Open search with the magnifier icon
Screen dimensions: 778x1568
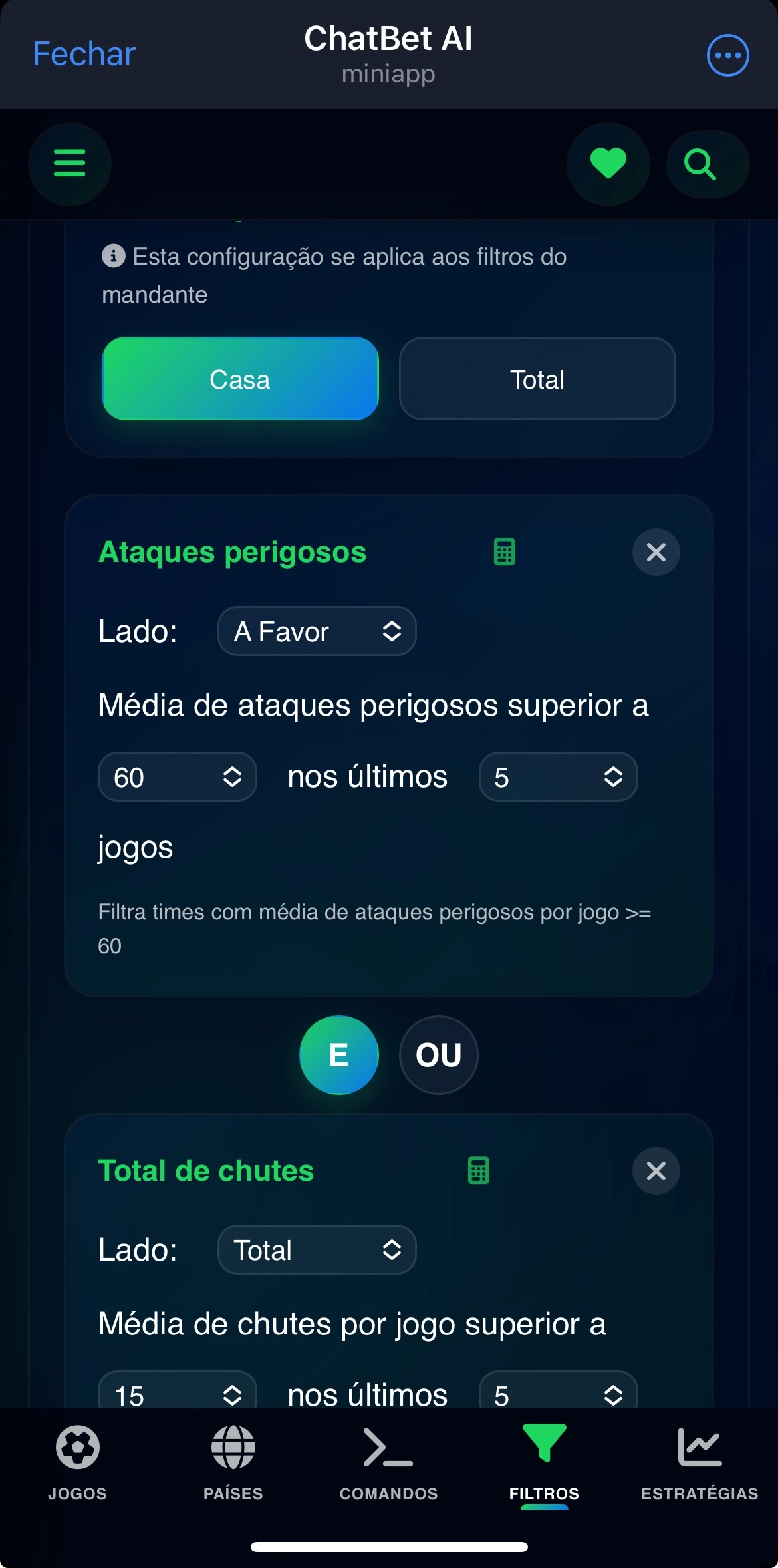coord(700,164)
